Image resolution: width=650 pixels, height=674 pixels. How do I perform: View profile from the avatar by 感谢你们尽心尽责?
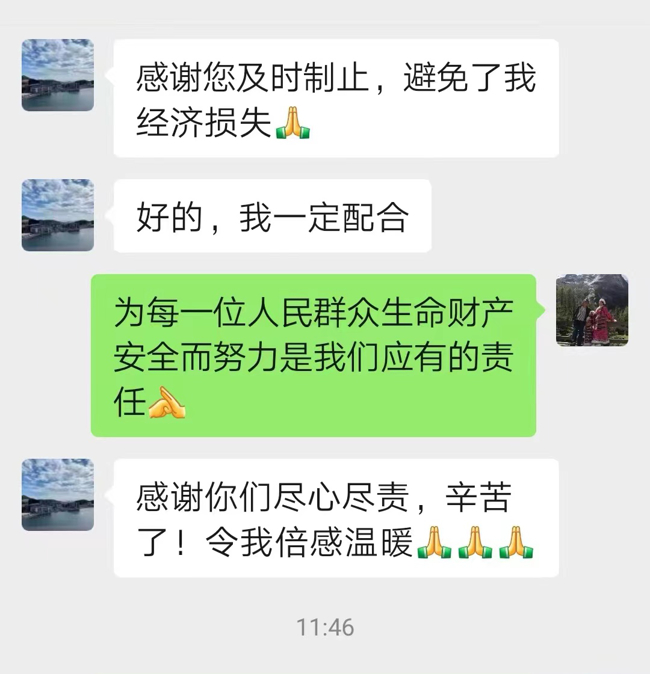(x=58, y=494)
